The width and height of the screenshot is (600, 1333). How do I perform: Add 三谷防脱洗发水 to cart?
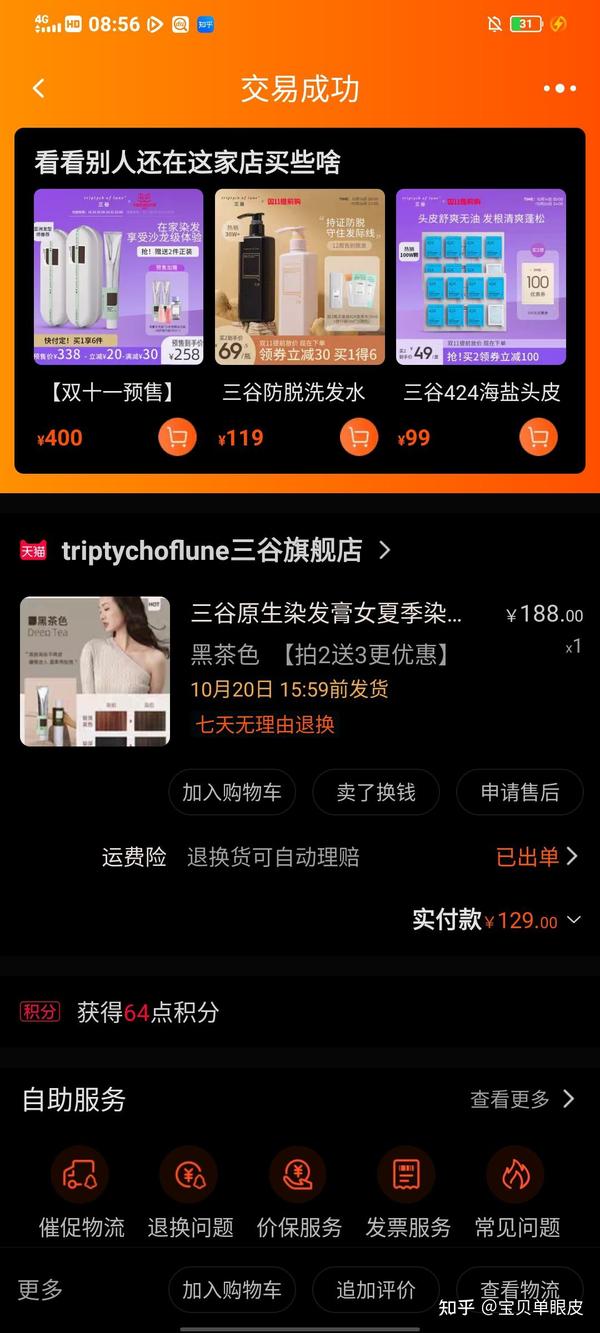click(359, 437)
